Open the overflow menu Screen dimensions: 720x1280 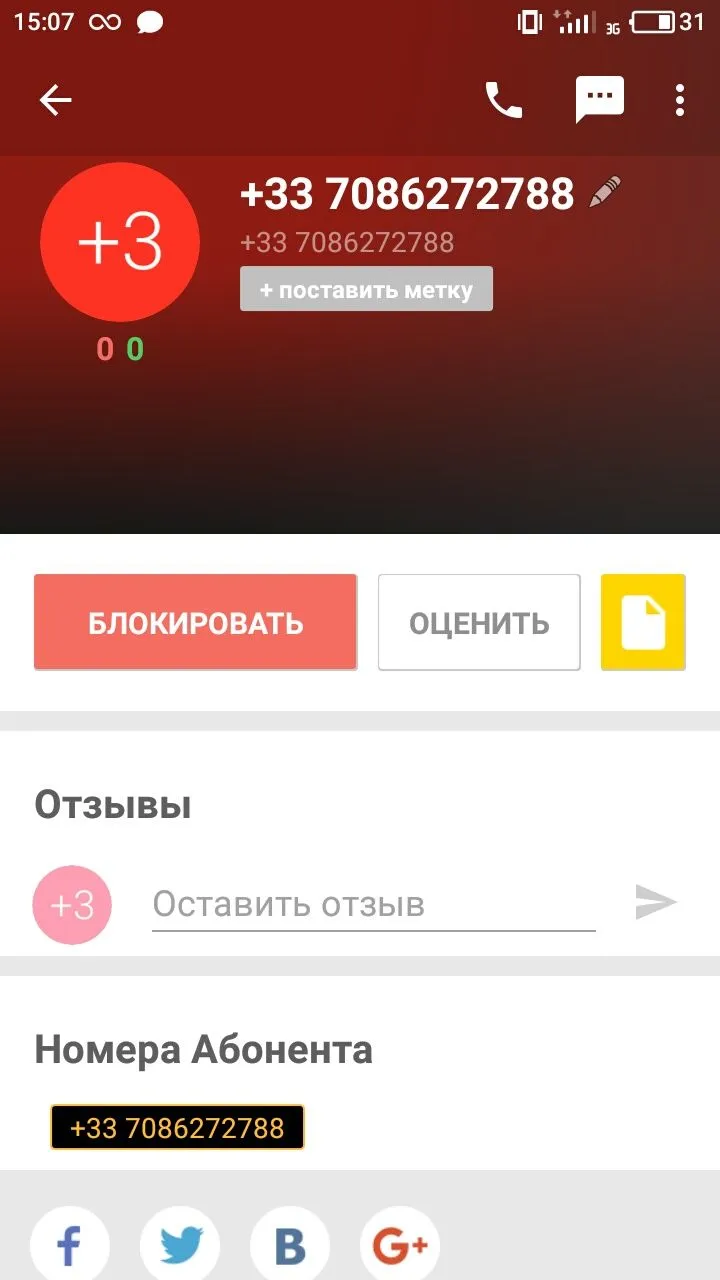(x=680, y=100)
